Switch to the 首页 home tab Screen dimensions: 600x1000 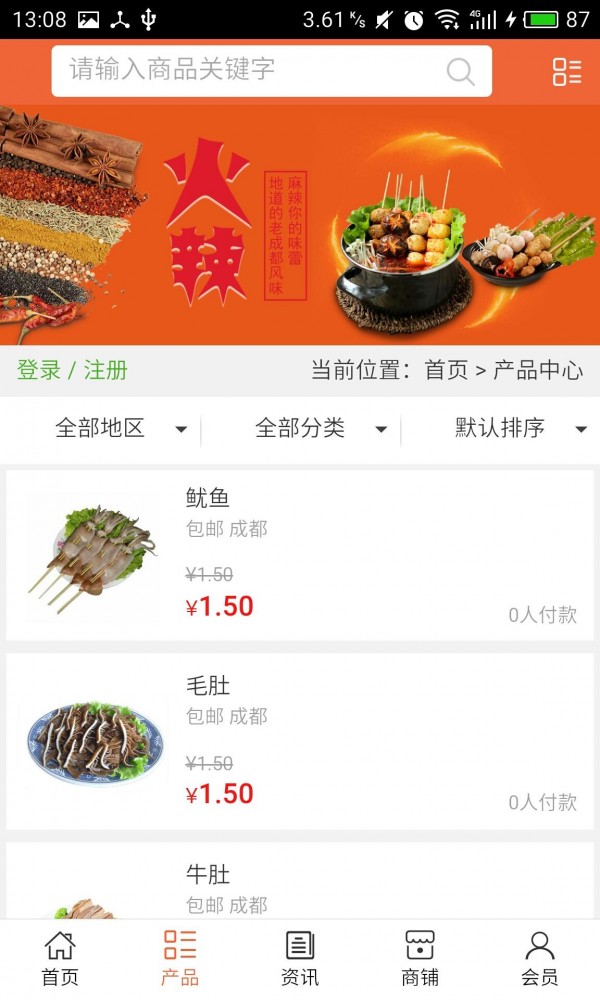point(60,958)
